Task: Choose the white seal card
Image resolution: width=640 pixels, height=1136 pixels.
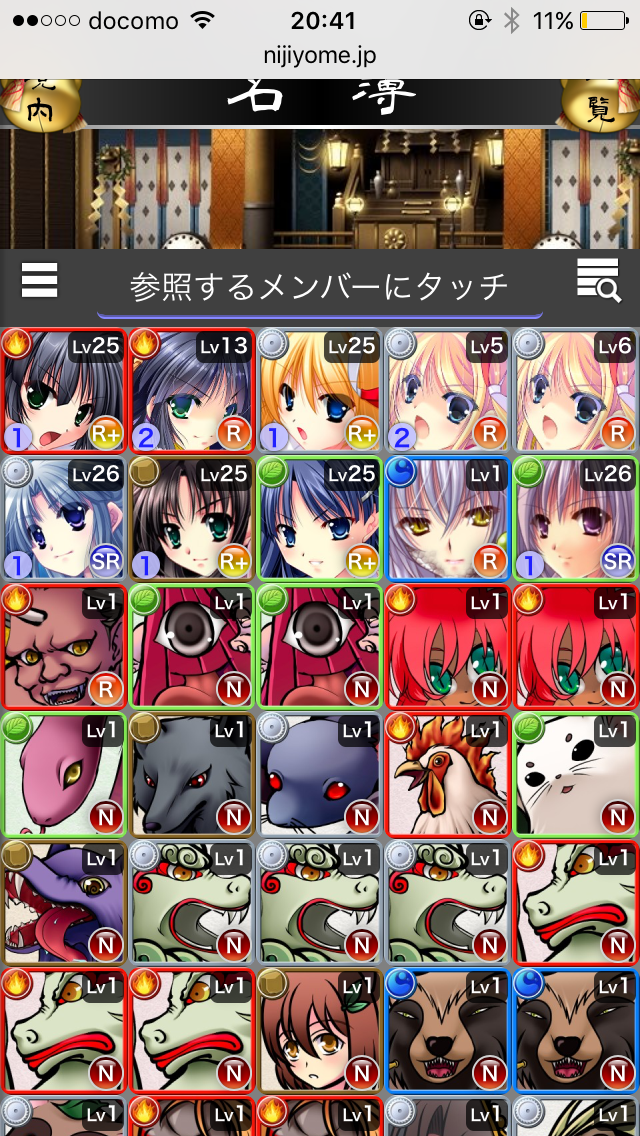Action: [576, 775]
